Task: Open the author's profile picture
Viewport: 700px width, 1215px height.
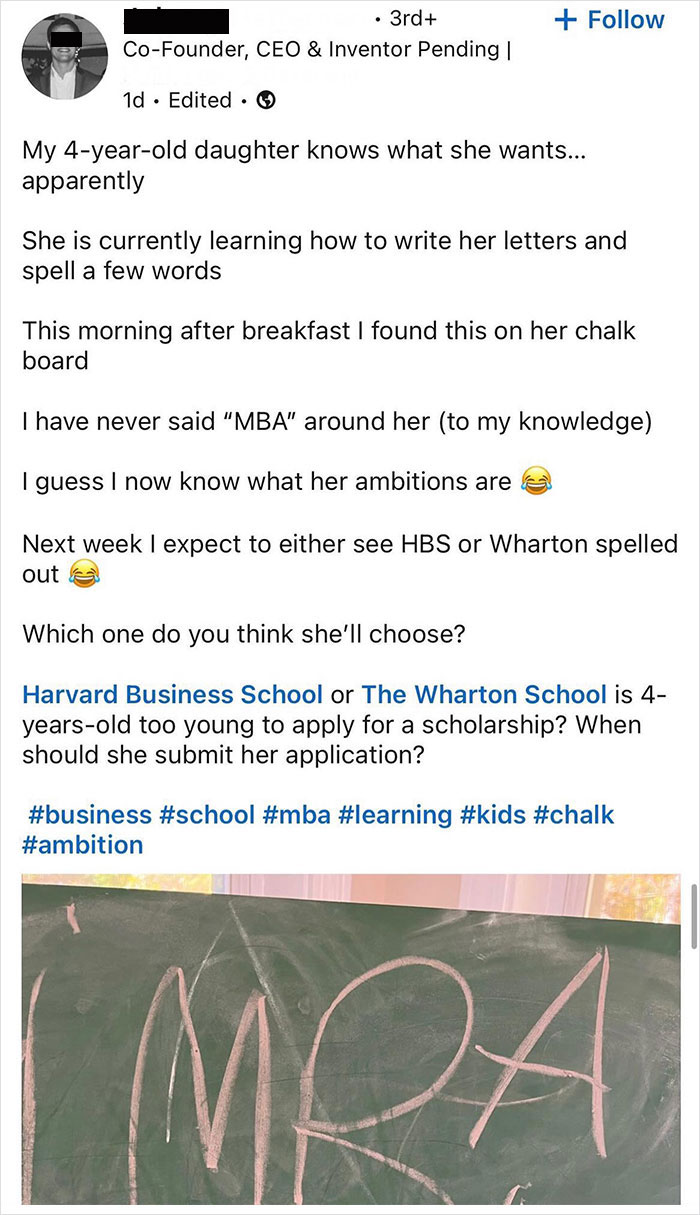Action: pos(63,57)
